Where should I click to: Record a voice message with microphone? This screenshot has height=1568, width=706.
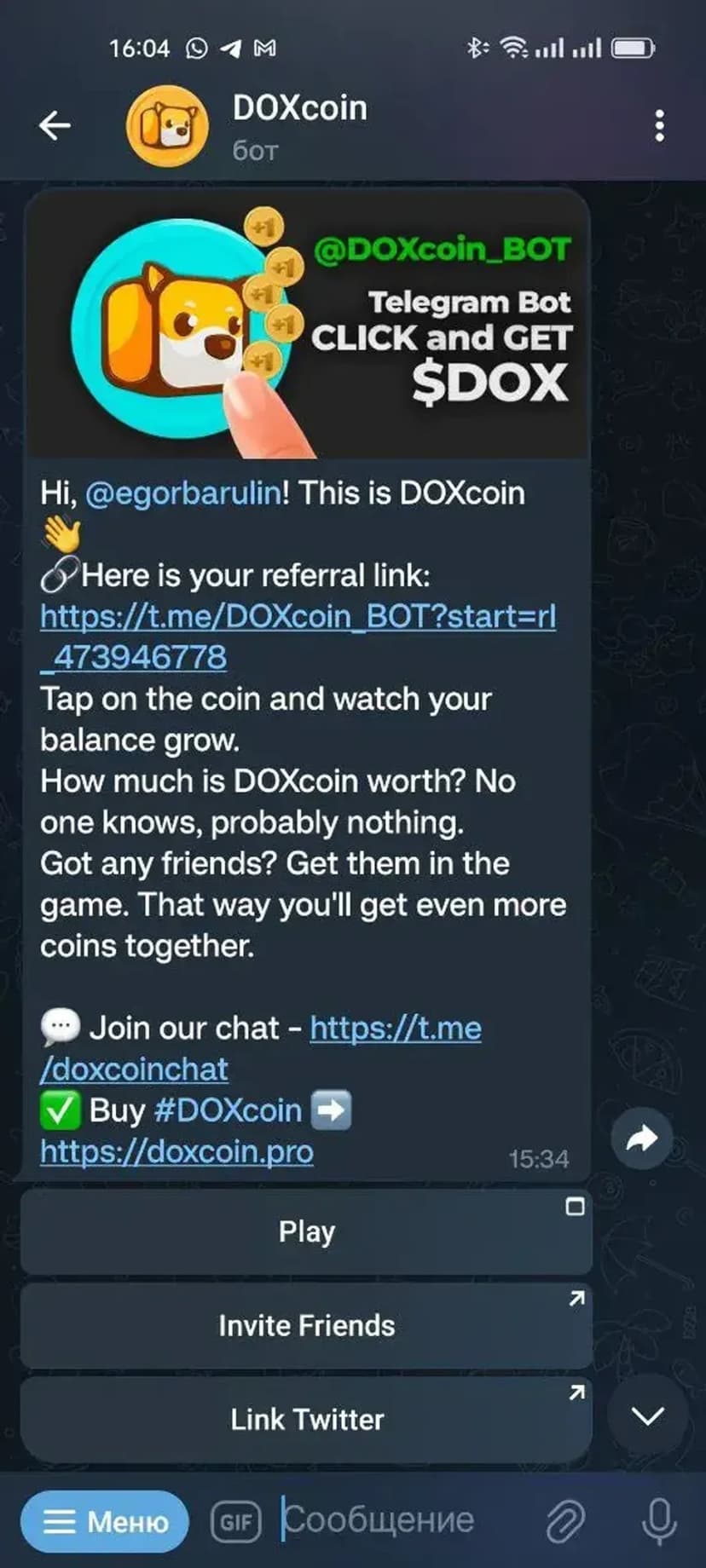[x=658, y=1521]
